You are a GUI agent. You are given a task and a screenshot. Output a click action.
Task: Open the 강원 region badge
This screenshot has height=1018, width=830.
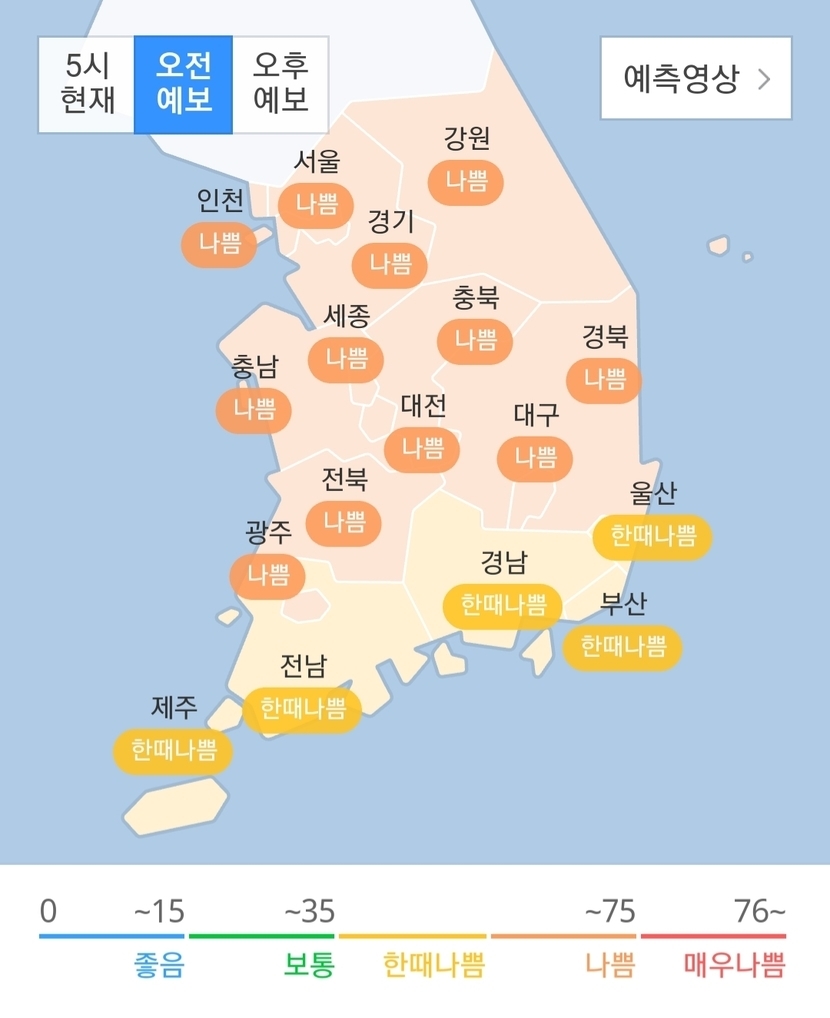tap(466, 181)
